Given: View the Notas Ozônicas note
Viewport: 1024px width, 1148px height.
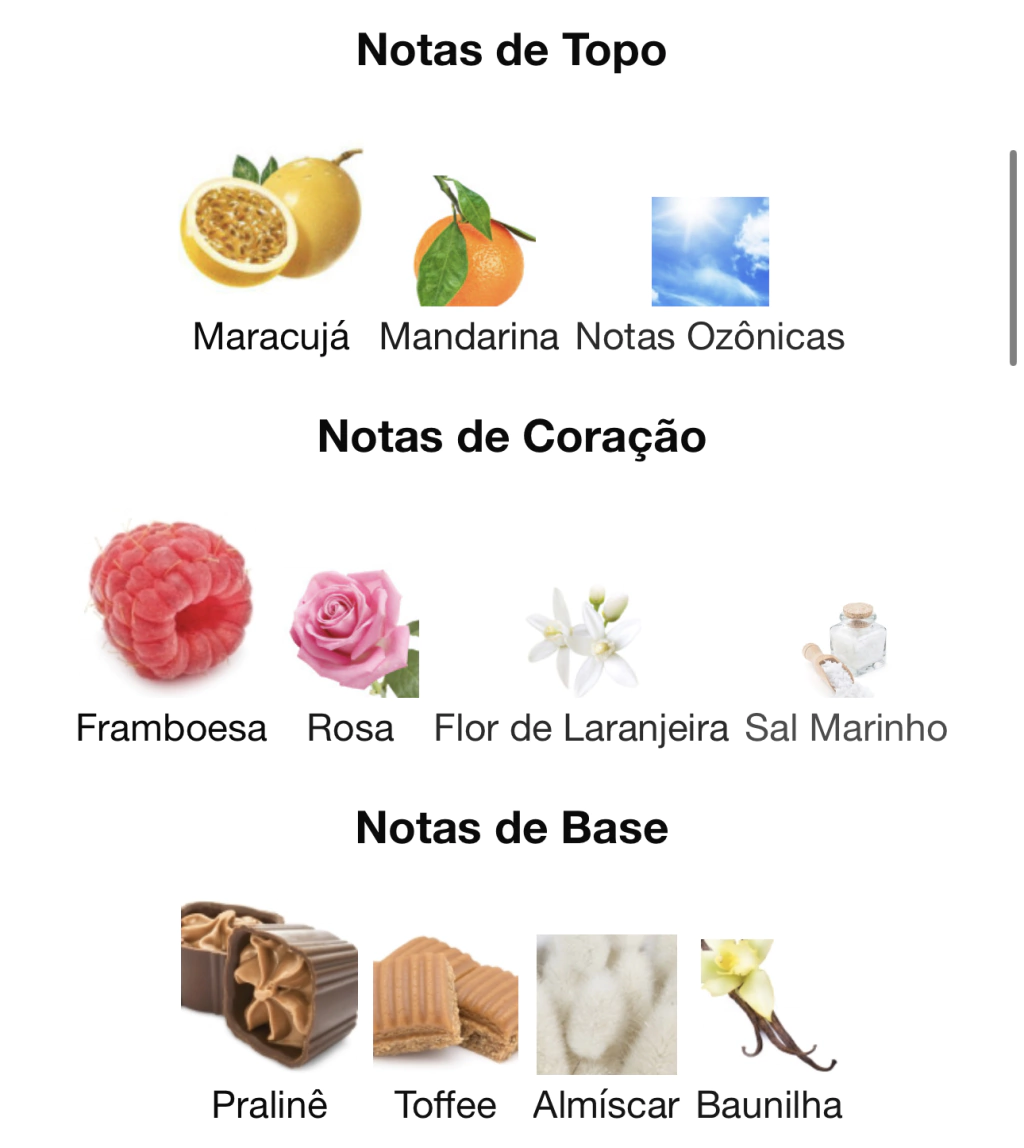Looking at the screenshot, I should tap(710, 252).
